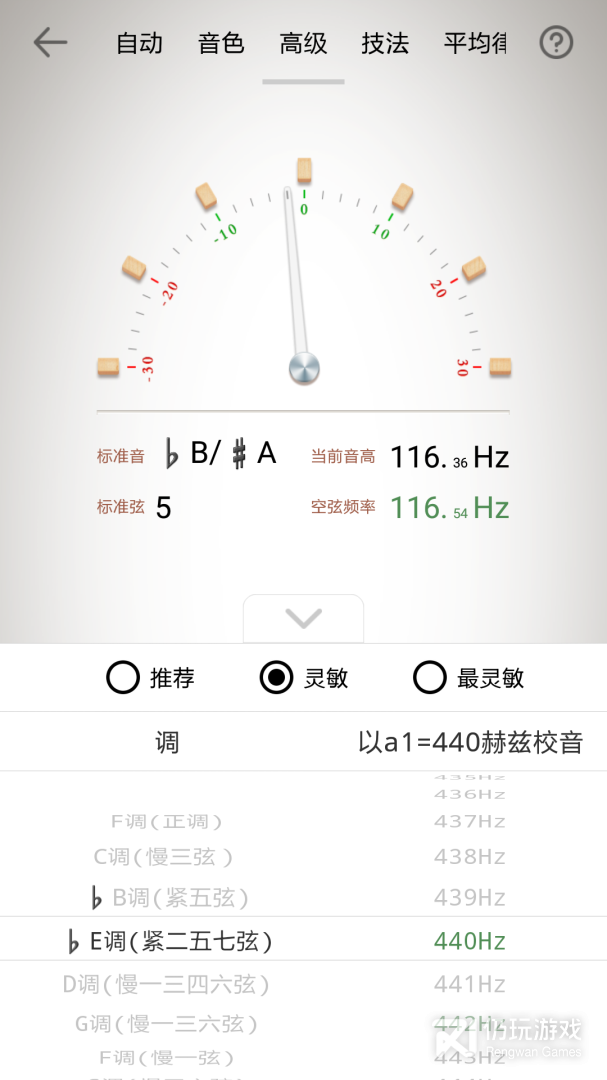
Task: Choose C调(慢三弦) tuning
Action: pos(163,857)
